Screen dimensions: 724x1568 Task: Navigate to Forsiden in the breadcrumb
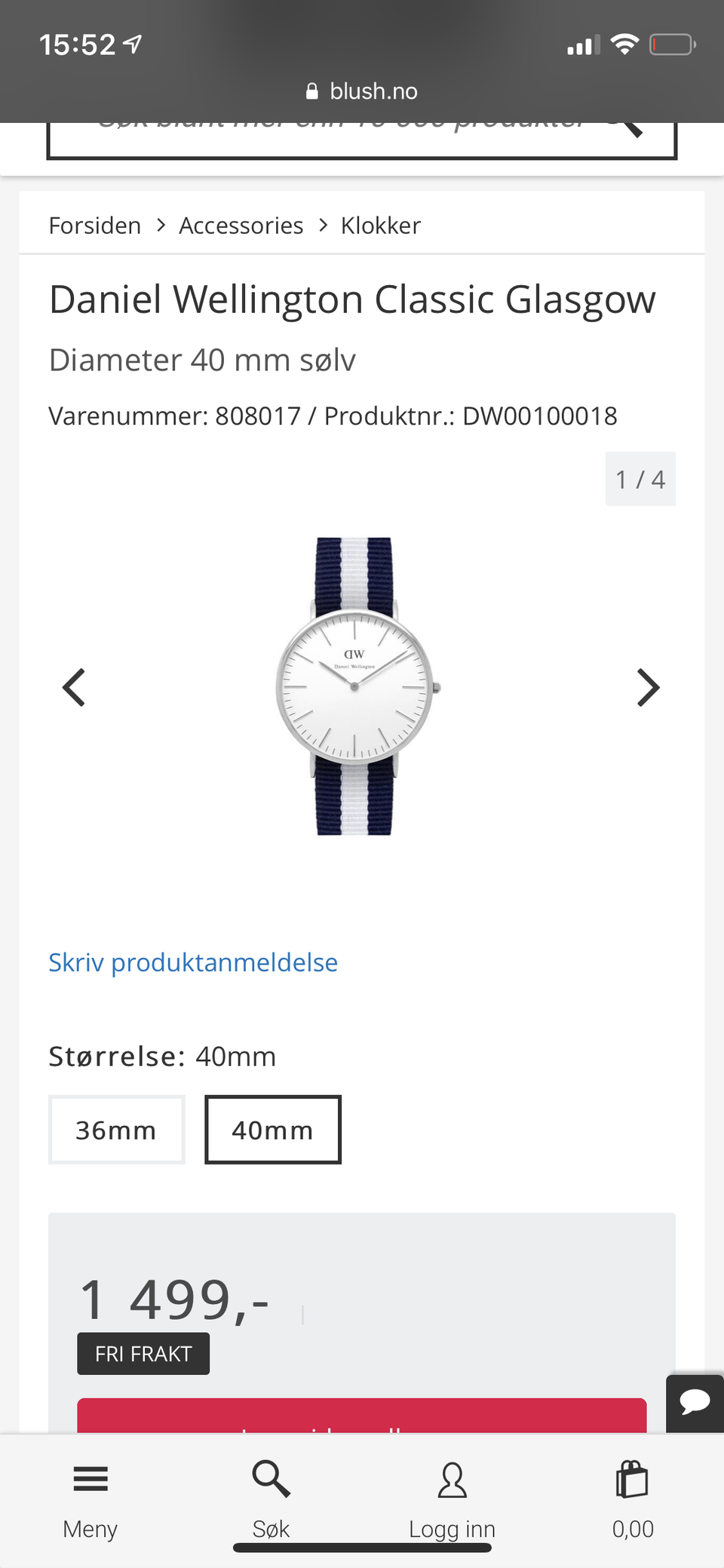tap(95, 225)
